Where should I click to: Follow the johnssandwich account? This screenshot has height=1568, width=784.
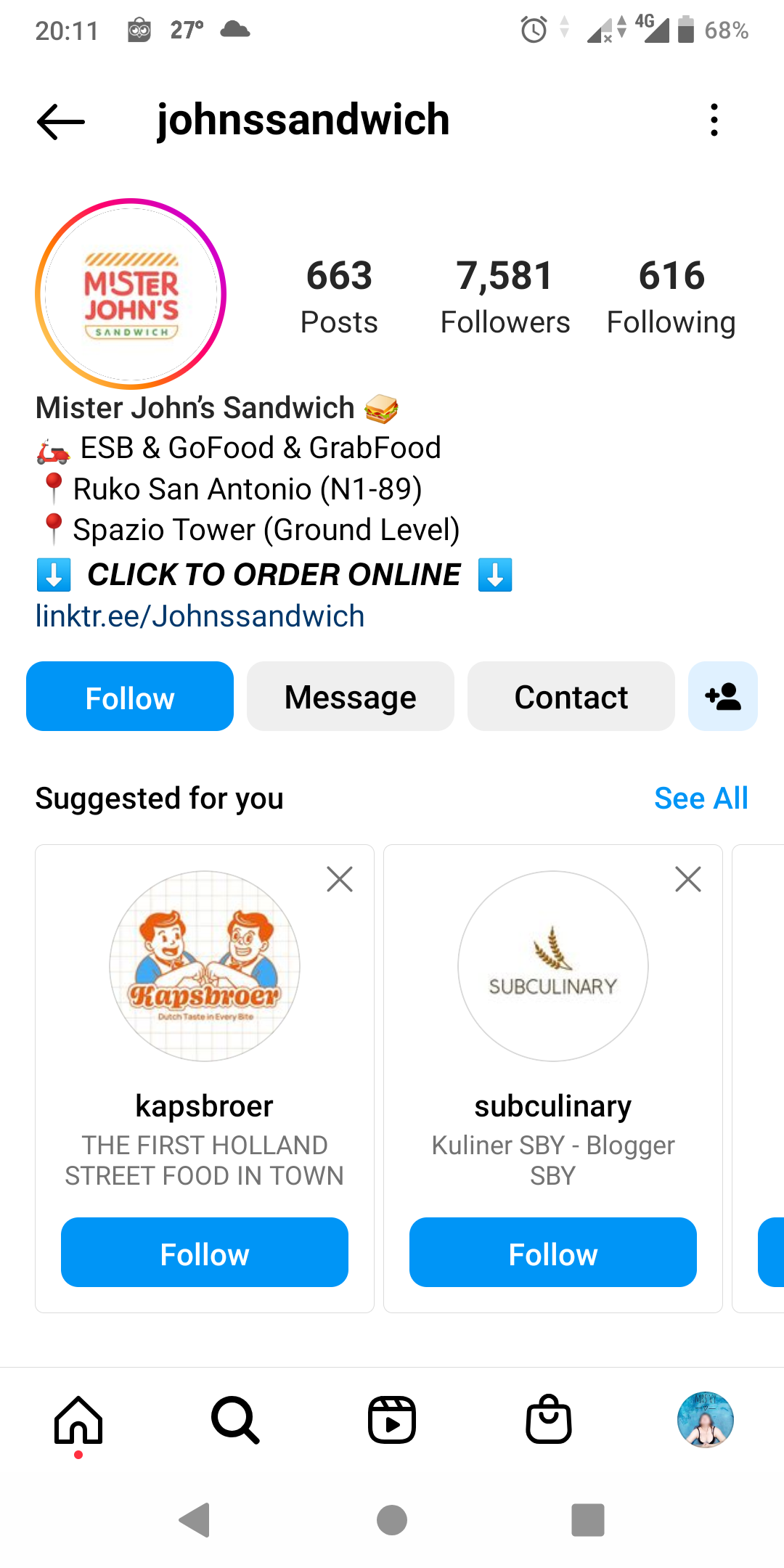click(x=130, y=697)
